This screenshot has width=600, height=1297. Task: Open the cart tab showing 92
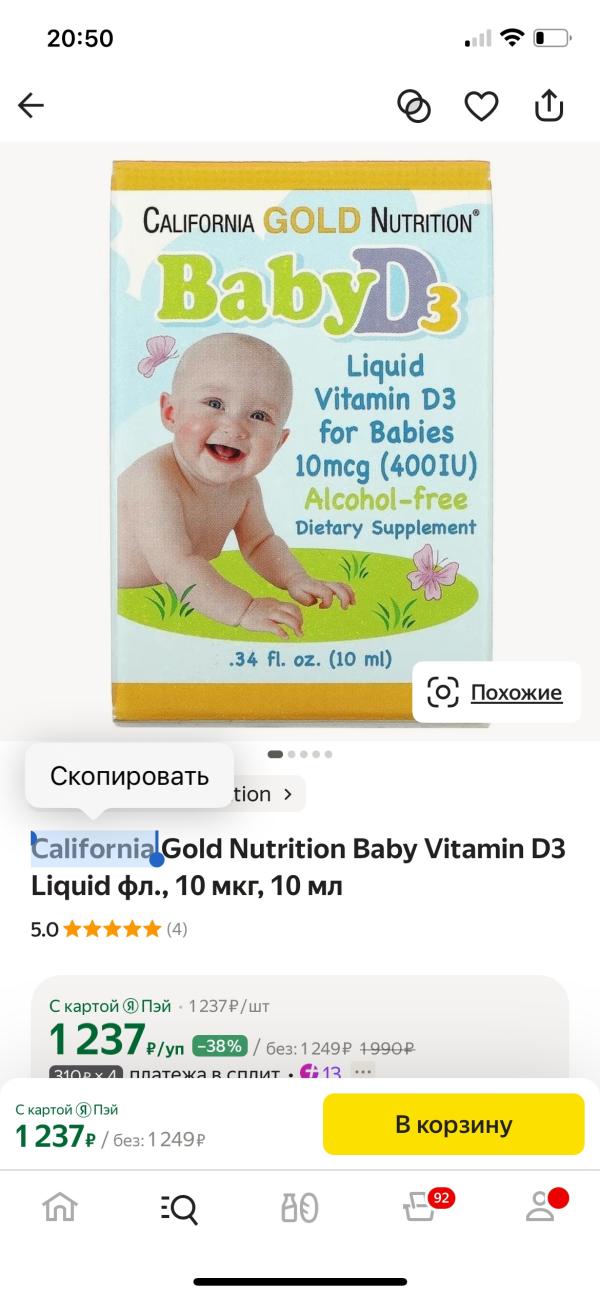point(420,1207)
